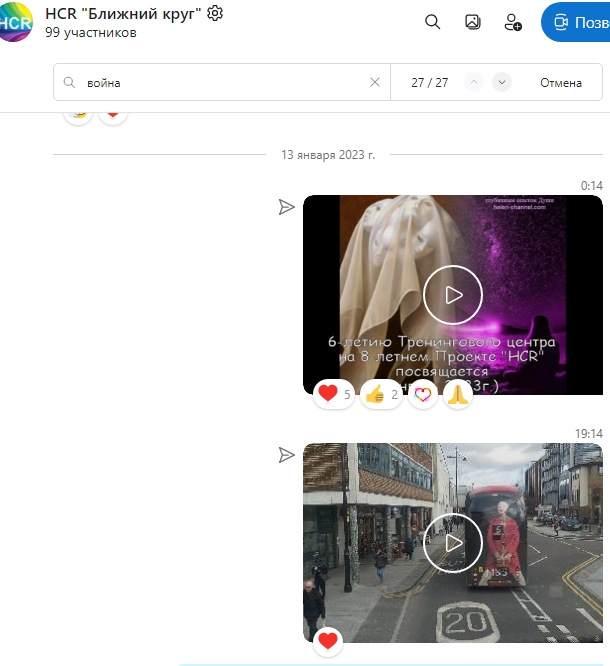Forward the 0:14 video message

(286, 207)
